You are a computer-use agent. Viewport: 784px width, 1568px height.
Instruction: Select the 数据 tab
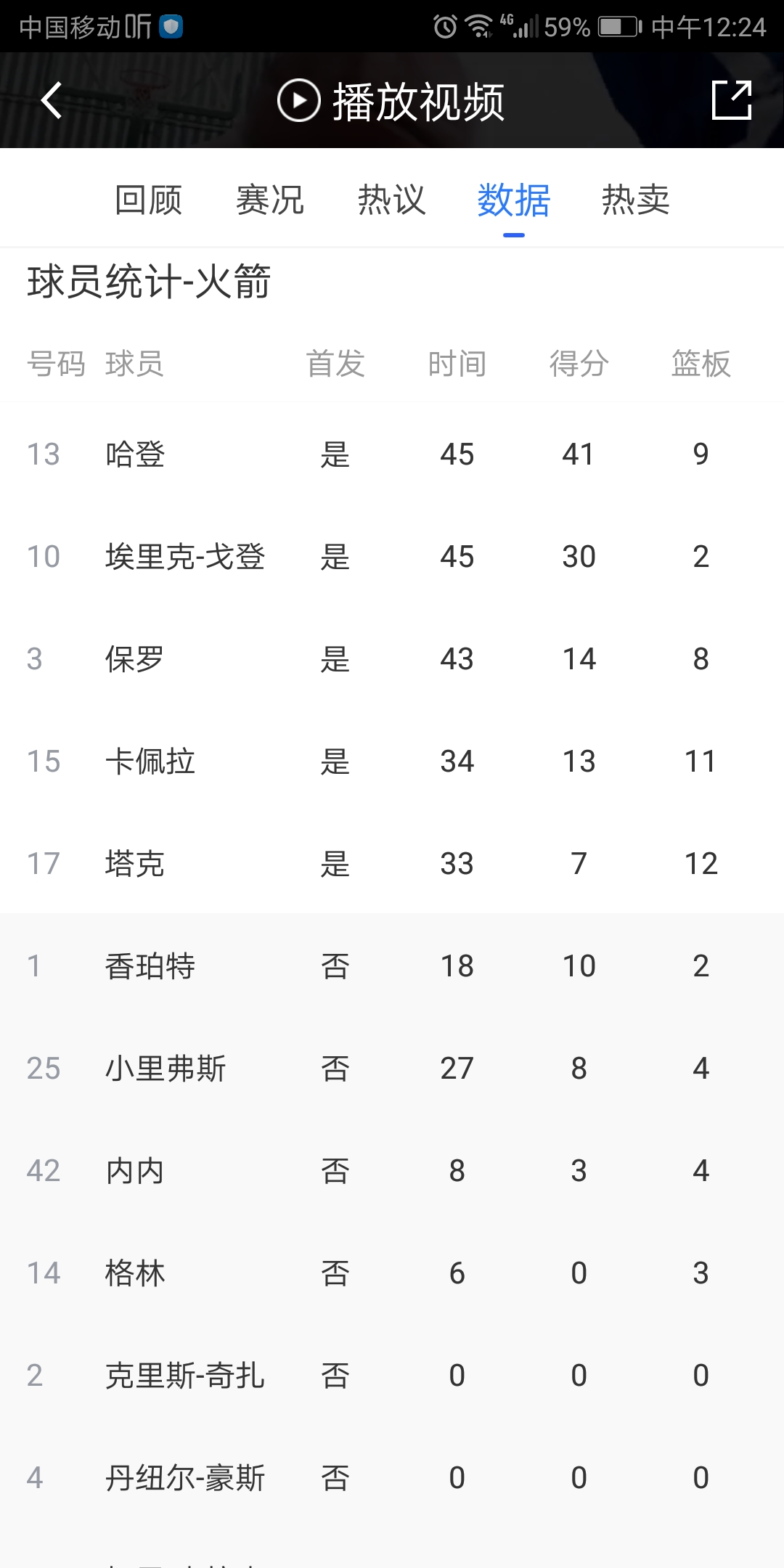tap(513, 200)
